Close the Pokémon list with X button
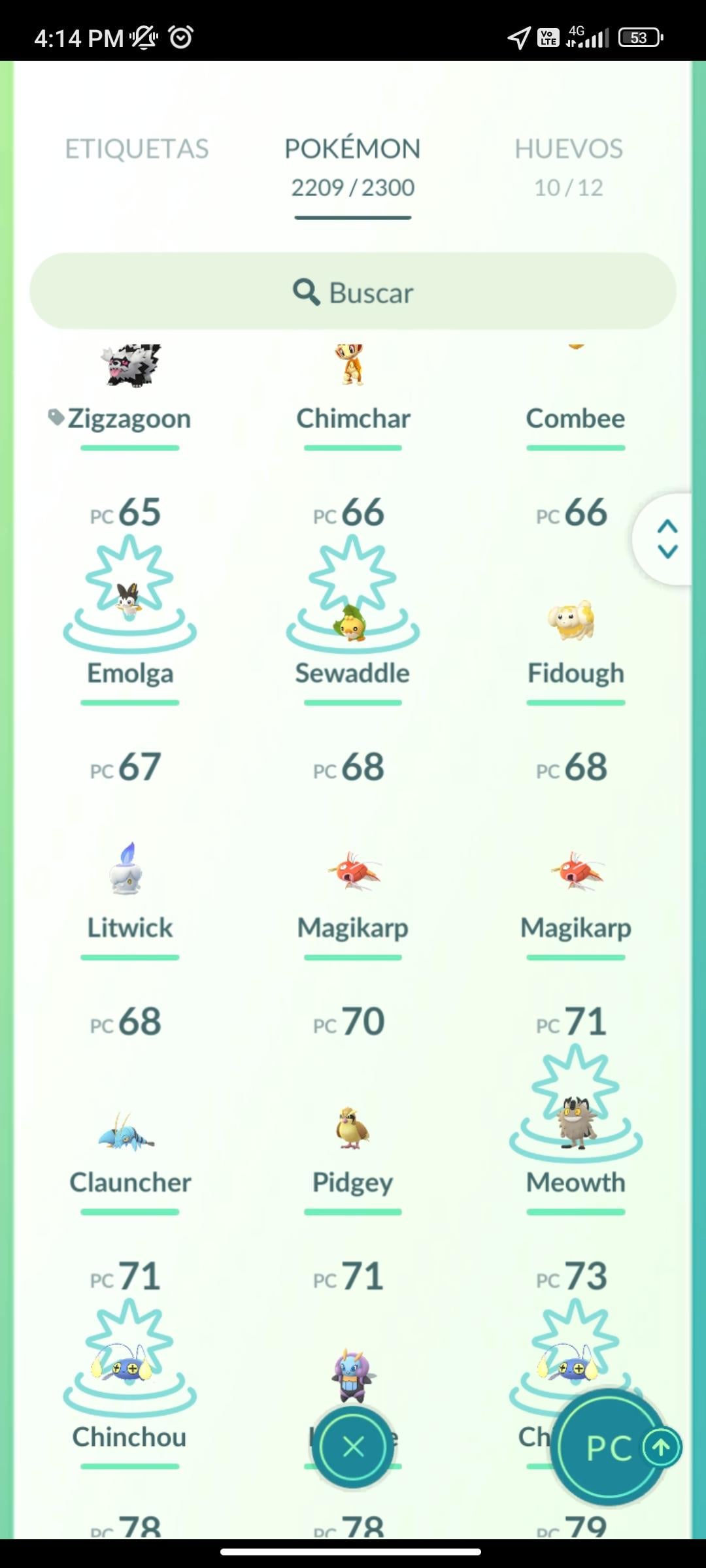 [x=353, y=1447]
